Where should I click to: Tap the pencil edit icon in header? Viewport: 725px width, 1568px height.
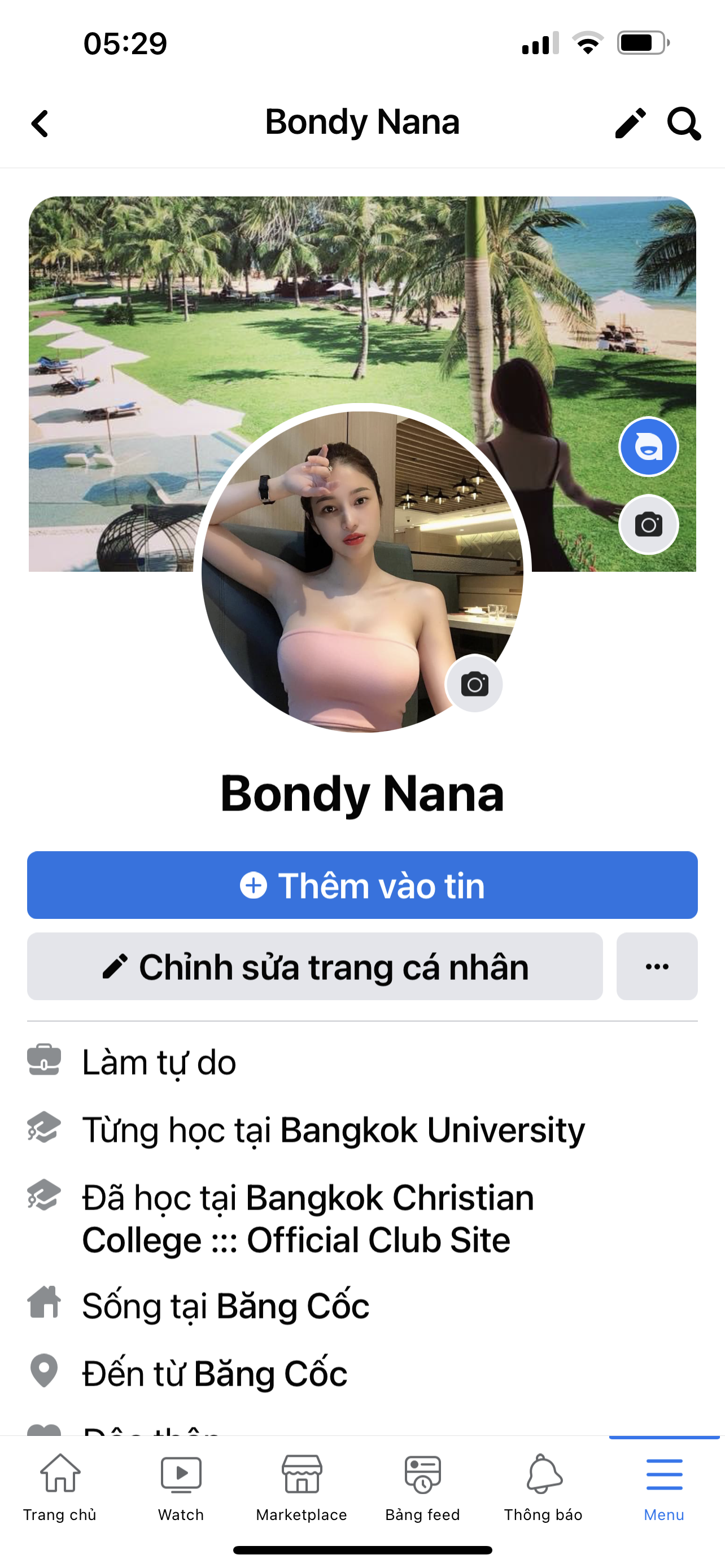point(630,124)
